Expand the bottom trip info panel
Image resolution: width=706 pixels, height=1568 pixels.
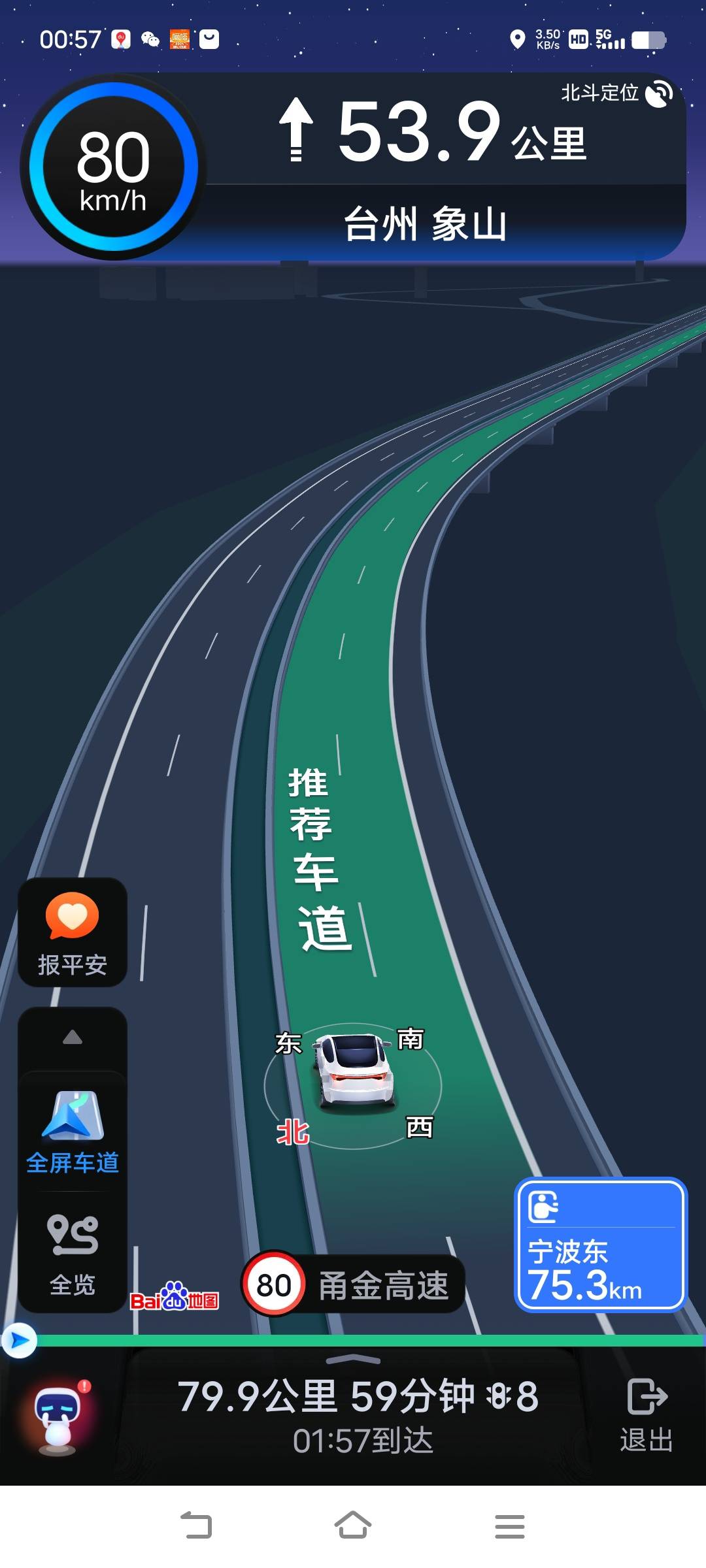pos(353,1360)
